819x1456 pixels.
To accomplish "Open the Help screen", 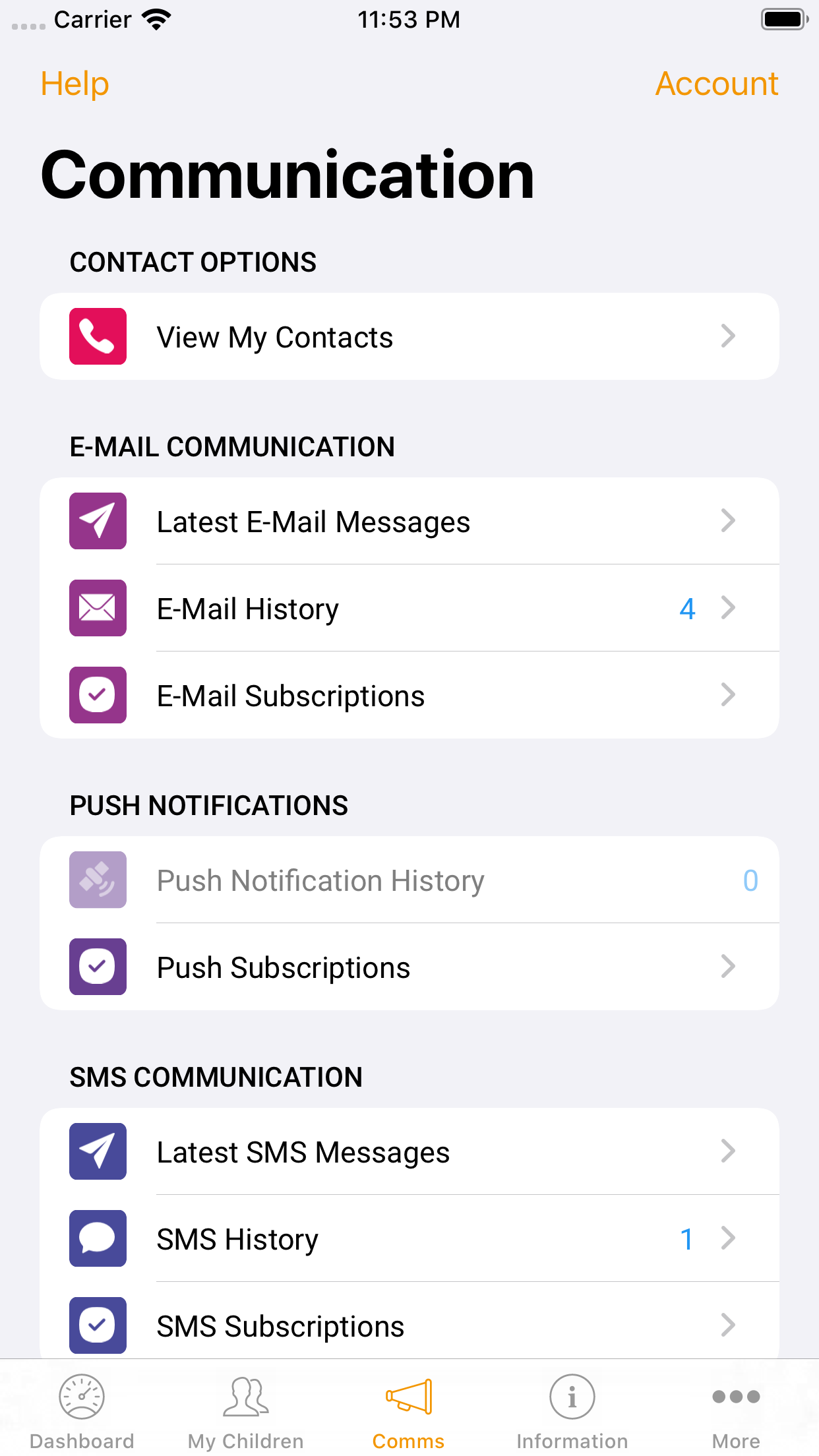I will pyautogui.click(x=74, y=84).
